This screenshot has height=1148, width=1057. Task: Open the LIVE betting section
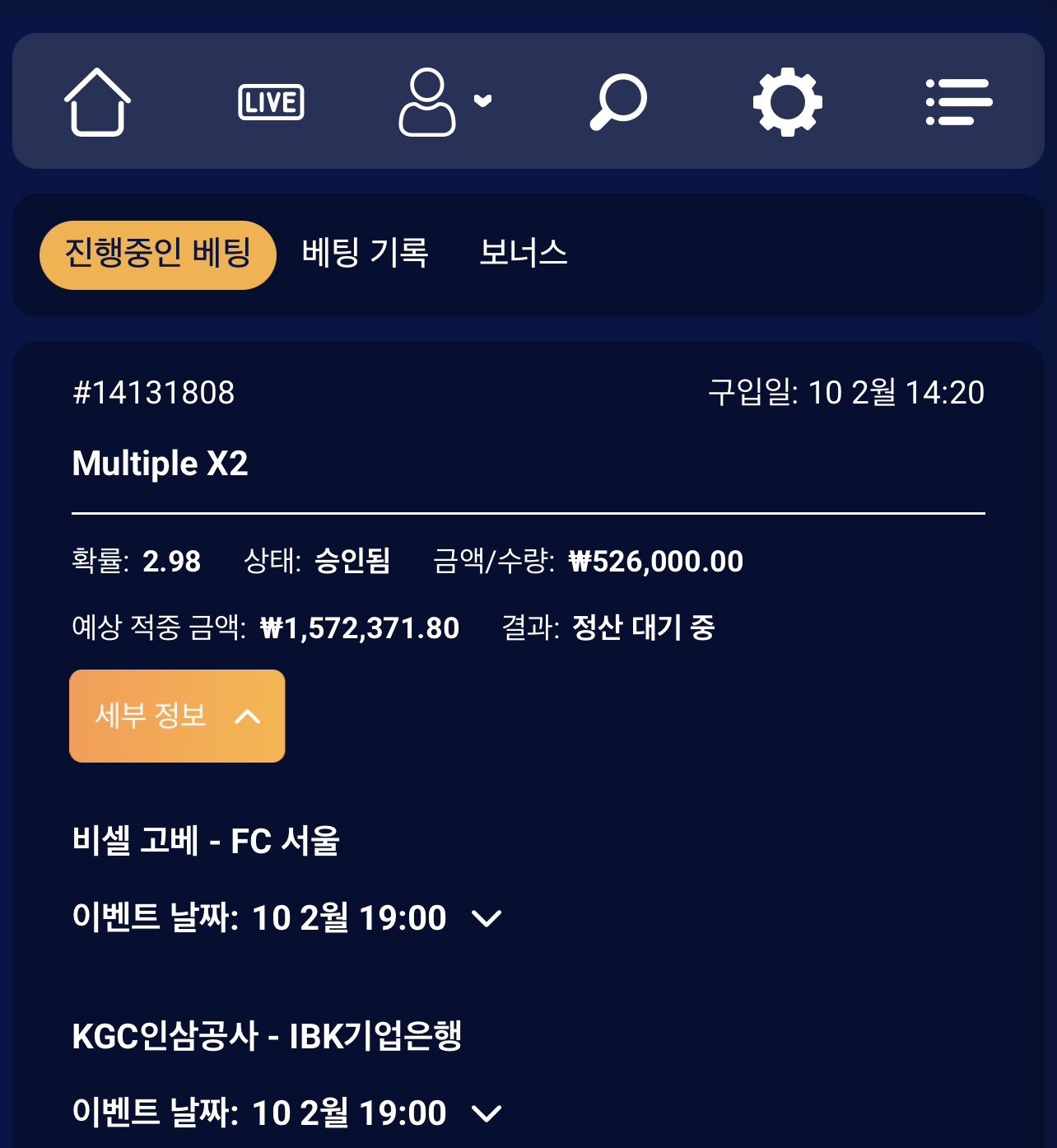[x=271, y=102]
